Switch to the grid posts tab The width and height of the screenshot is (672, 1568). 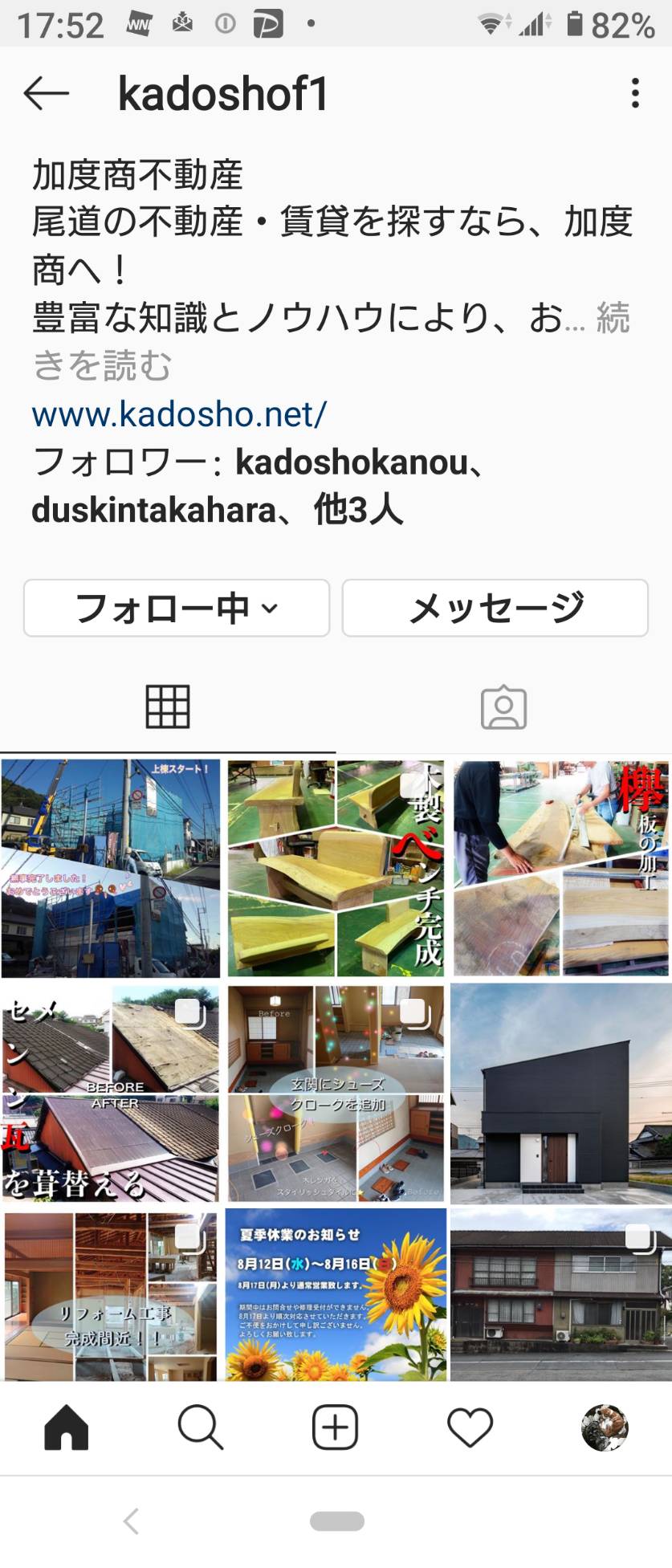[168, 707]
